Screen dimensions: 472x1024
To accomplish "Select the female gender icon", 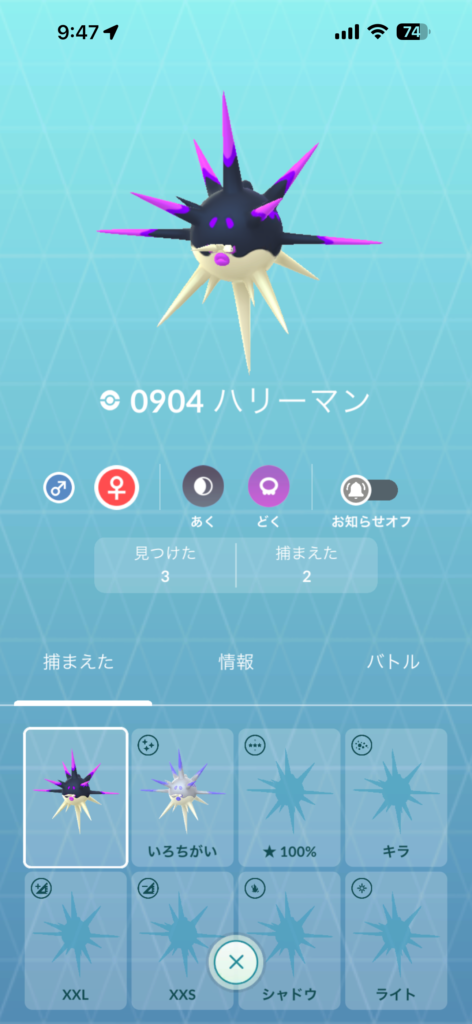I will pyautogui.click(x=117, y=487).
